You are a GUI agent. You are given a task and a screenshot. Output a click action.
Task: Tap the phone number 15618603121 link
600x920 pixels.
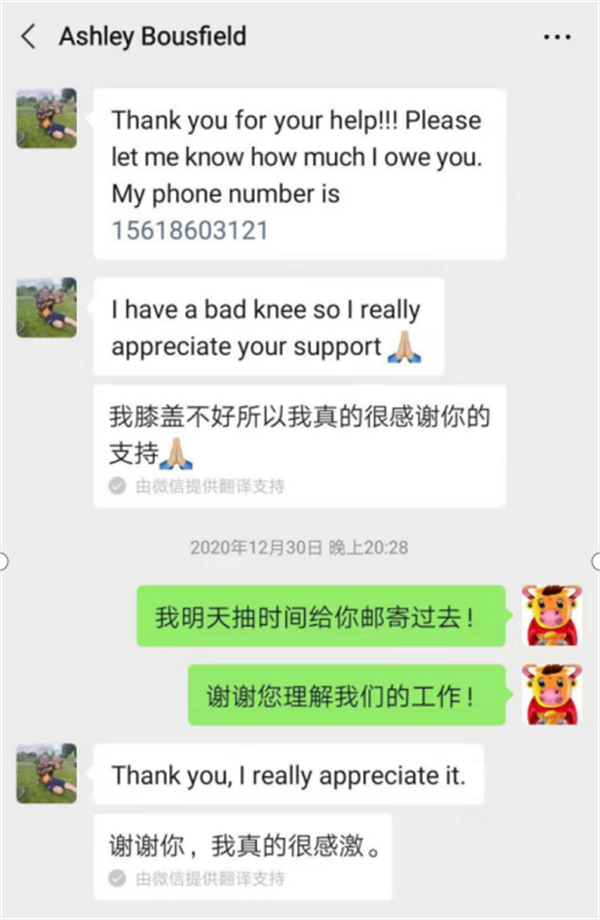[190, 230]
